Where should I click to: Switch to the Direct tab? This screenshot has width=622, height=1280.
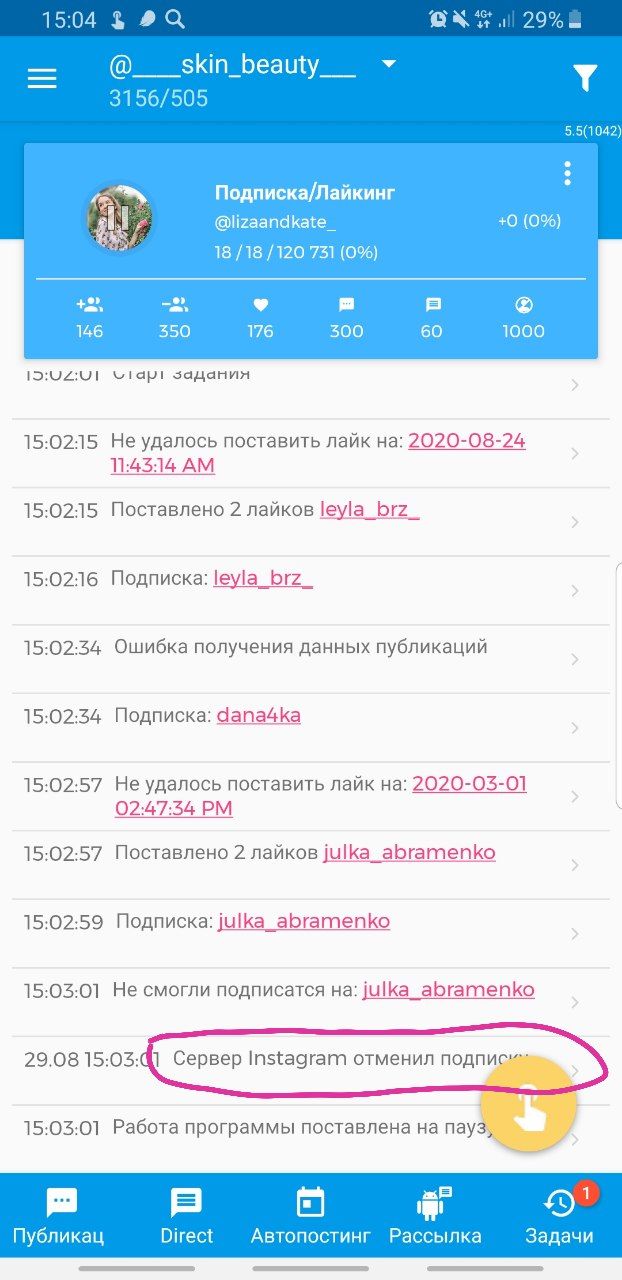pyautogui.click(x=187, y=1216)
